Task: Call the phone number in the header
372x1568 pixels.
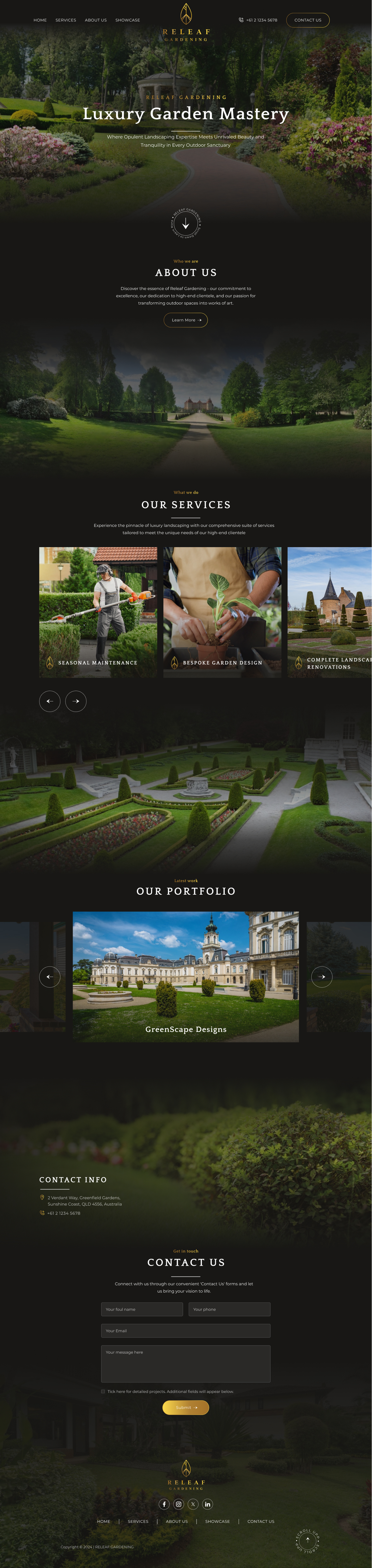Action: tap(258, 20)
